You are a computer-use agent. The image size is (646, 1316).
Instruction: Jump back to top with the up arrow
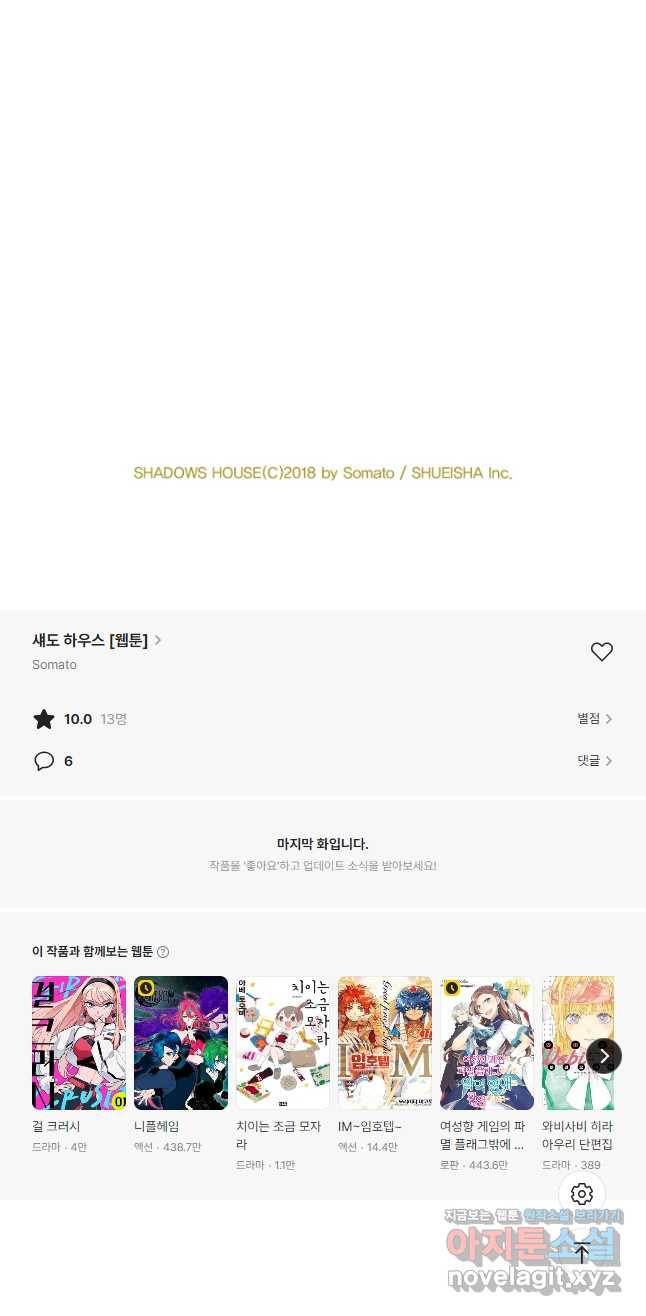(582, 1252)
